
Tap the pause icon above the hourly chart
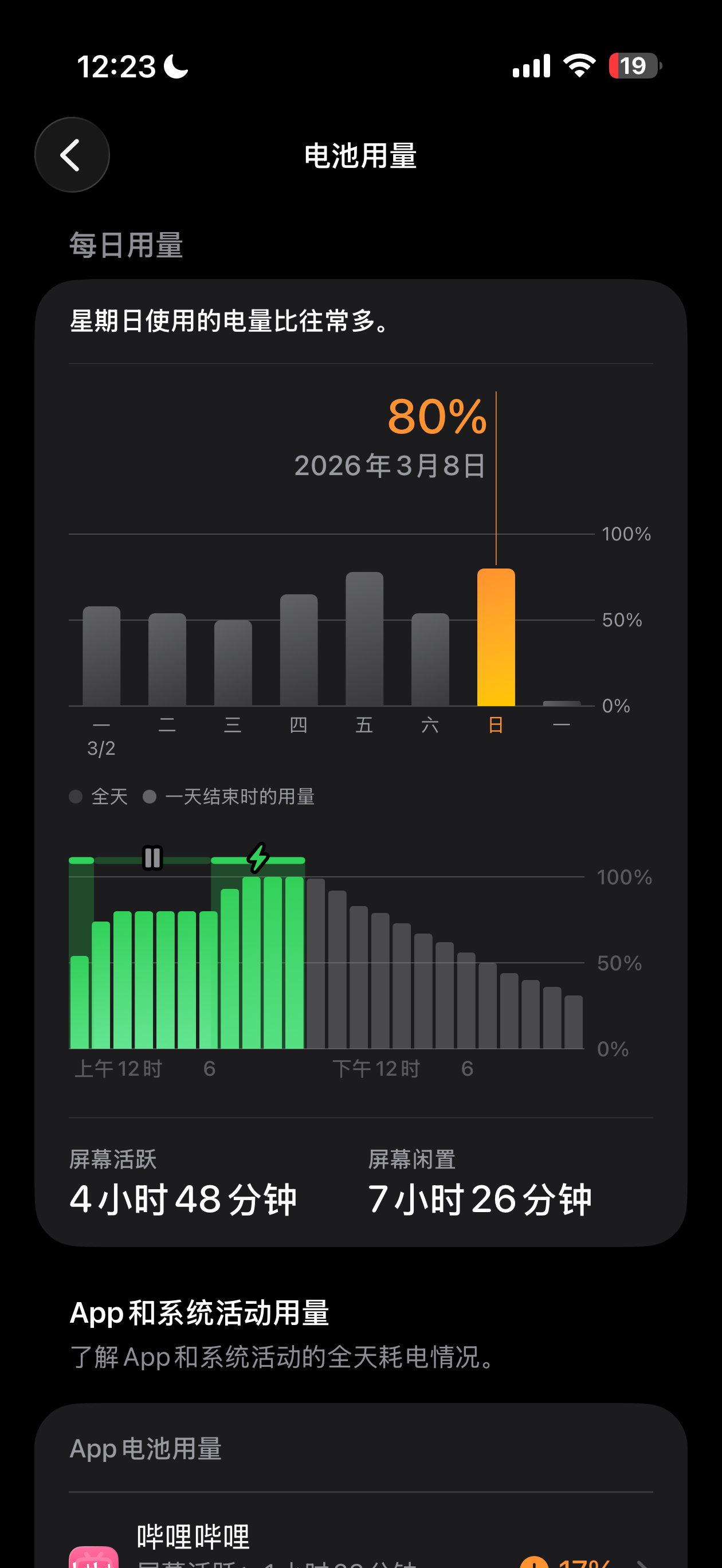(152, 859)
